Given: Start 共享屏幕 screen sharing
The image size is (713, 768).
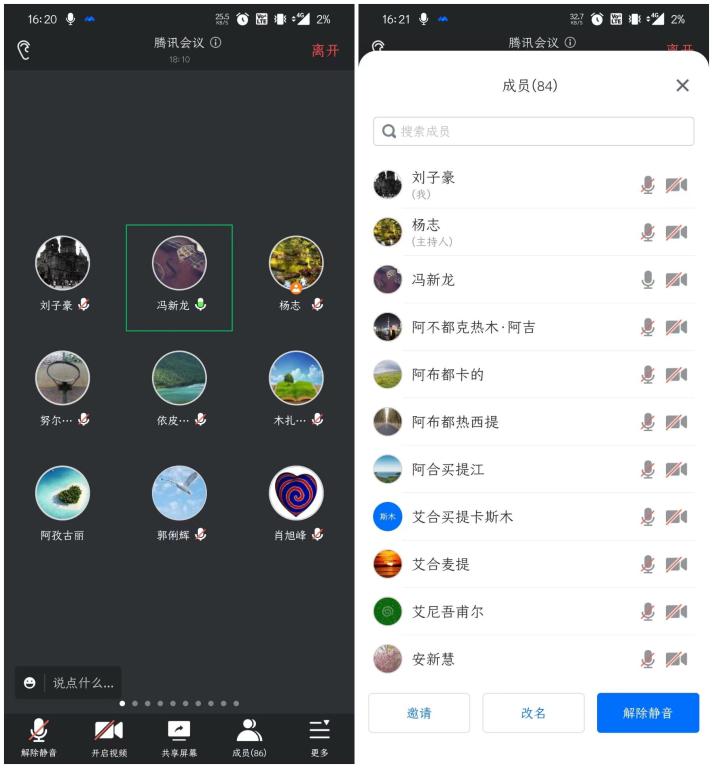Looking at the screenshot, I should (179, 737).
